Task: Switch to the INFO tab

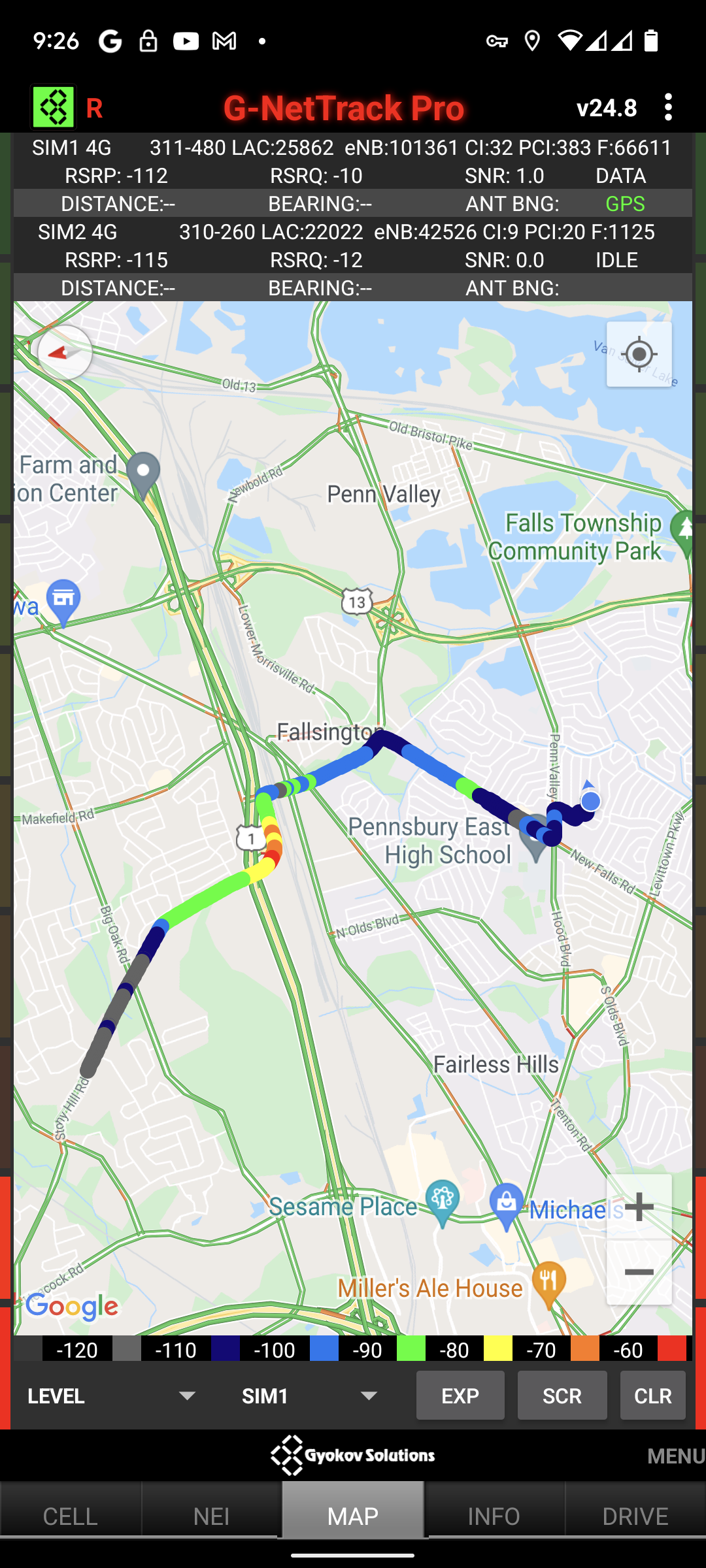Action: point(494,1516)
